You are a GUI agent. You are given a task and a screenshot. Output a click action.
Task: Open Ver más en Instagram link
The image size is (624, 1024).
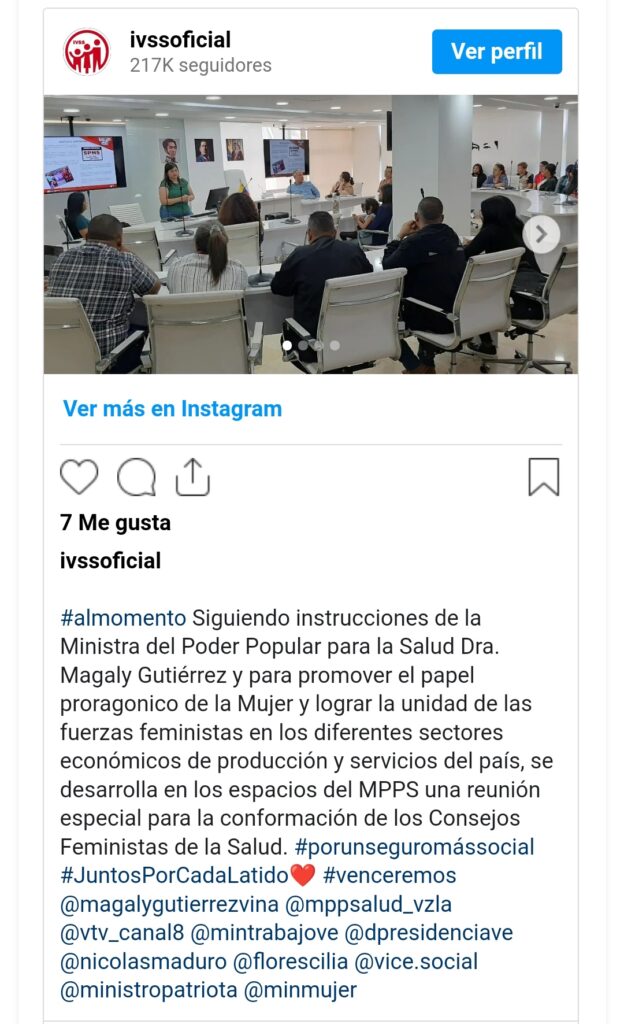tap(172, 408)
